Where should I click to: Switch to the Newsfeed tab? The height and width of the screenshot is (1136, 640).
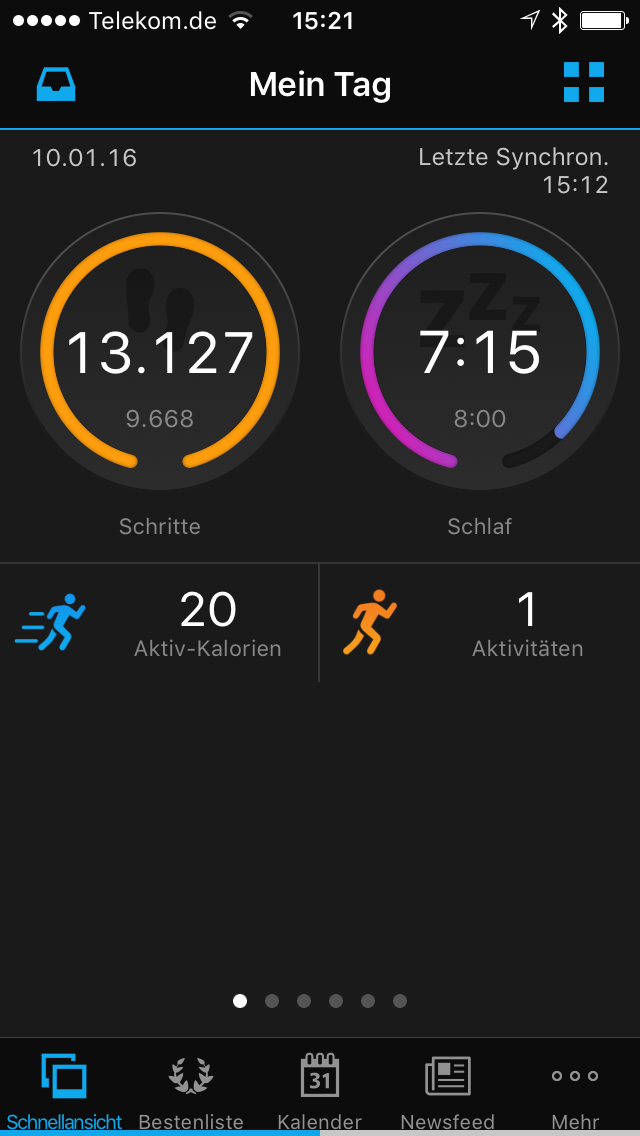point(447,1090)
